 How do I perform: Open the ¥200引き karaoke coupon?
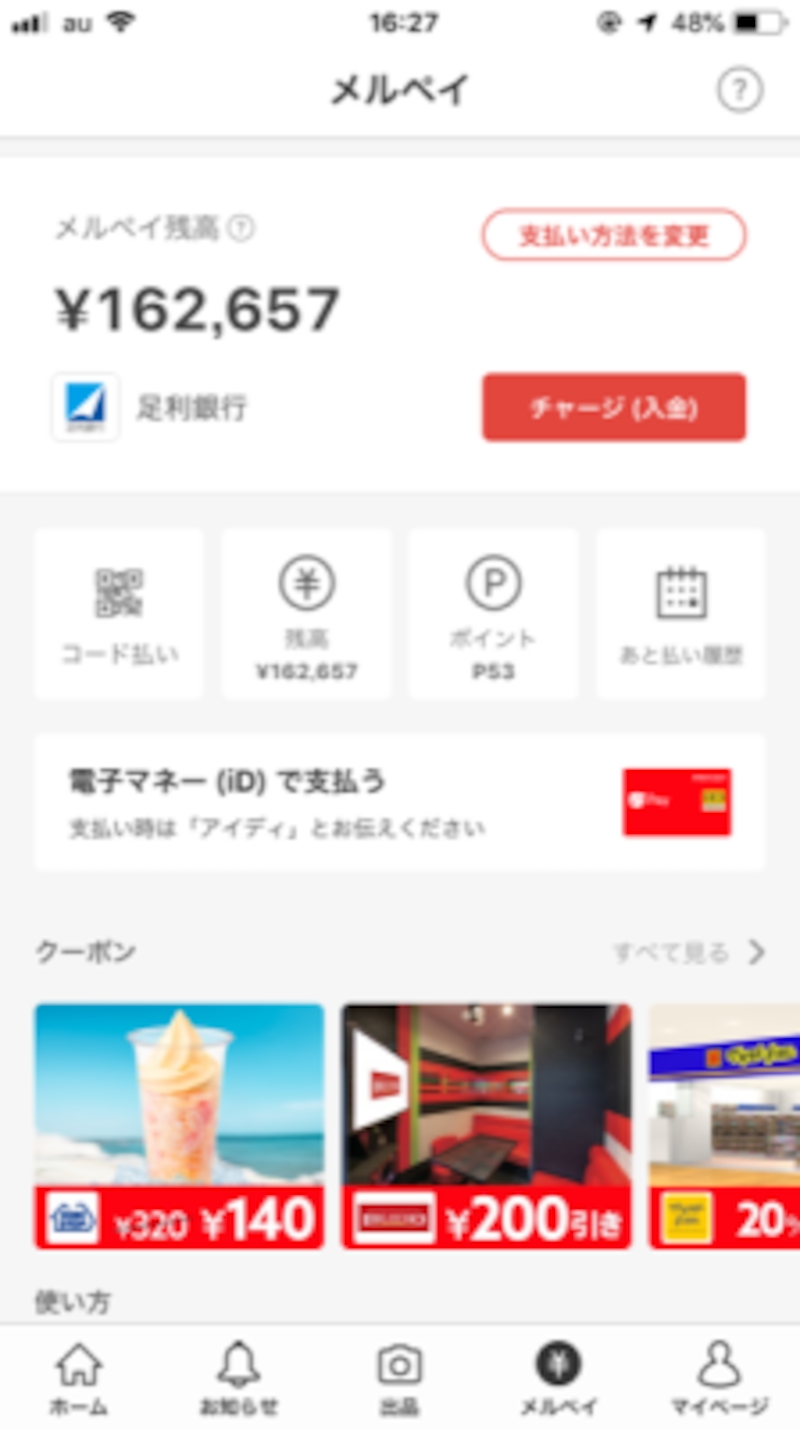tap(486, 1125)
